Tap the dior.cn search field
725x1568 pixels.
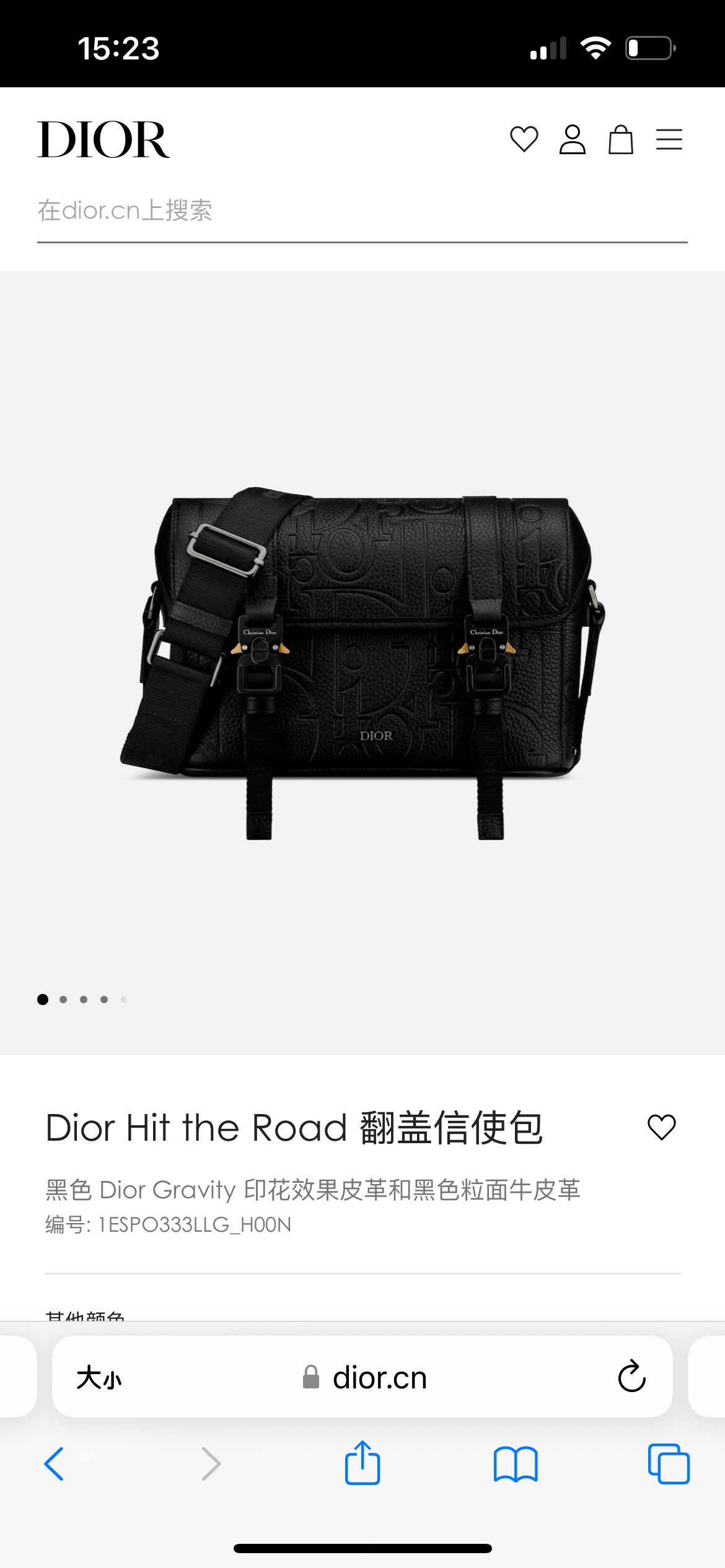(x=362, y=211)
